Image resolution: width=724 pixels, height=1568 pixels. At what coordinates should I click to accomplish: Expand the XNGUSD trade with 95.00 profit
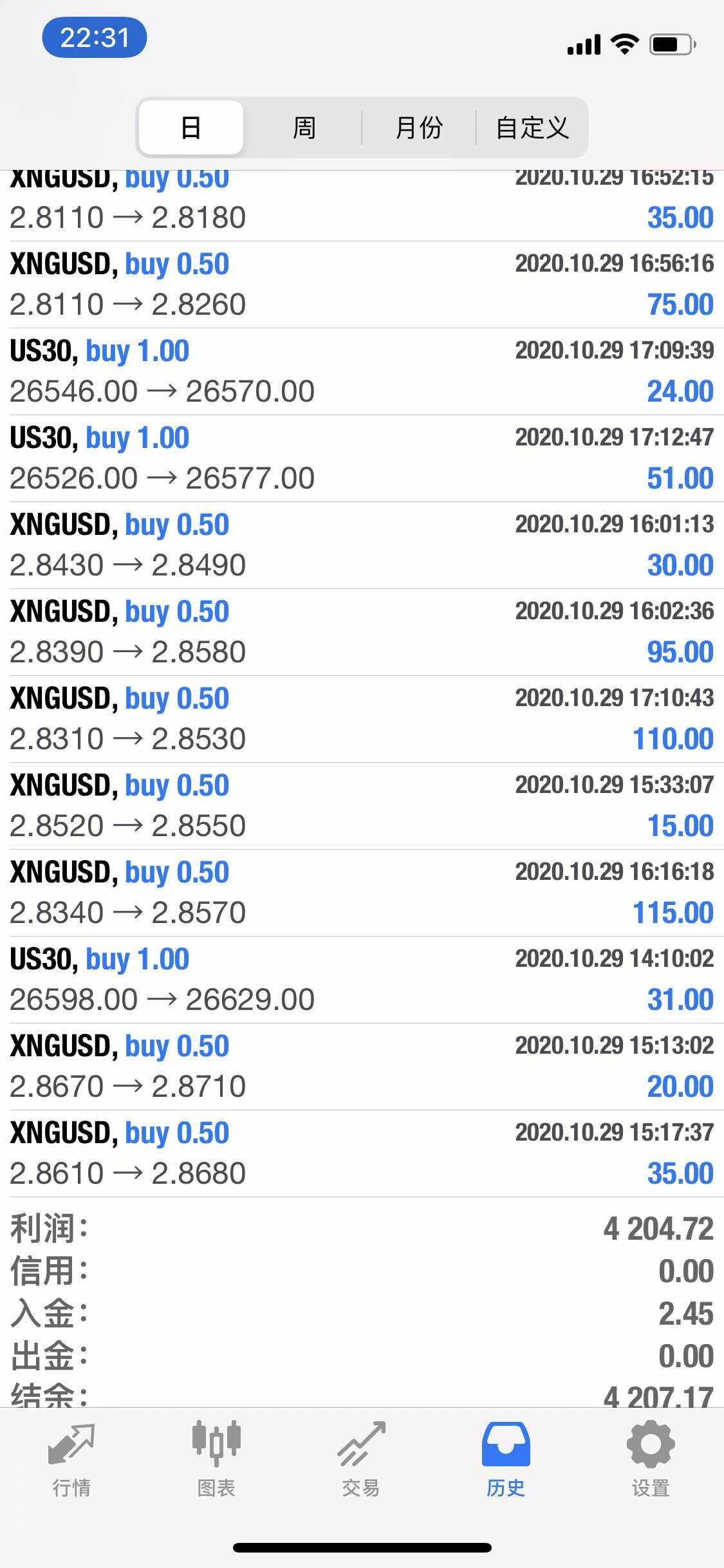click(362, 632)
